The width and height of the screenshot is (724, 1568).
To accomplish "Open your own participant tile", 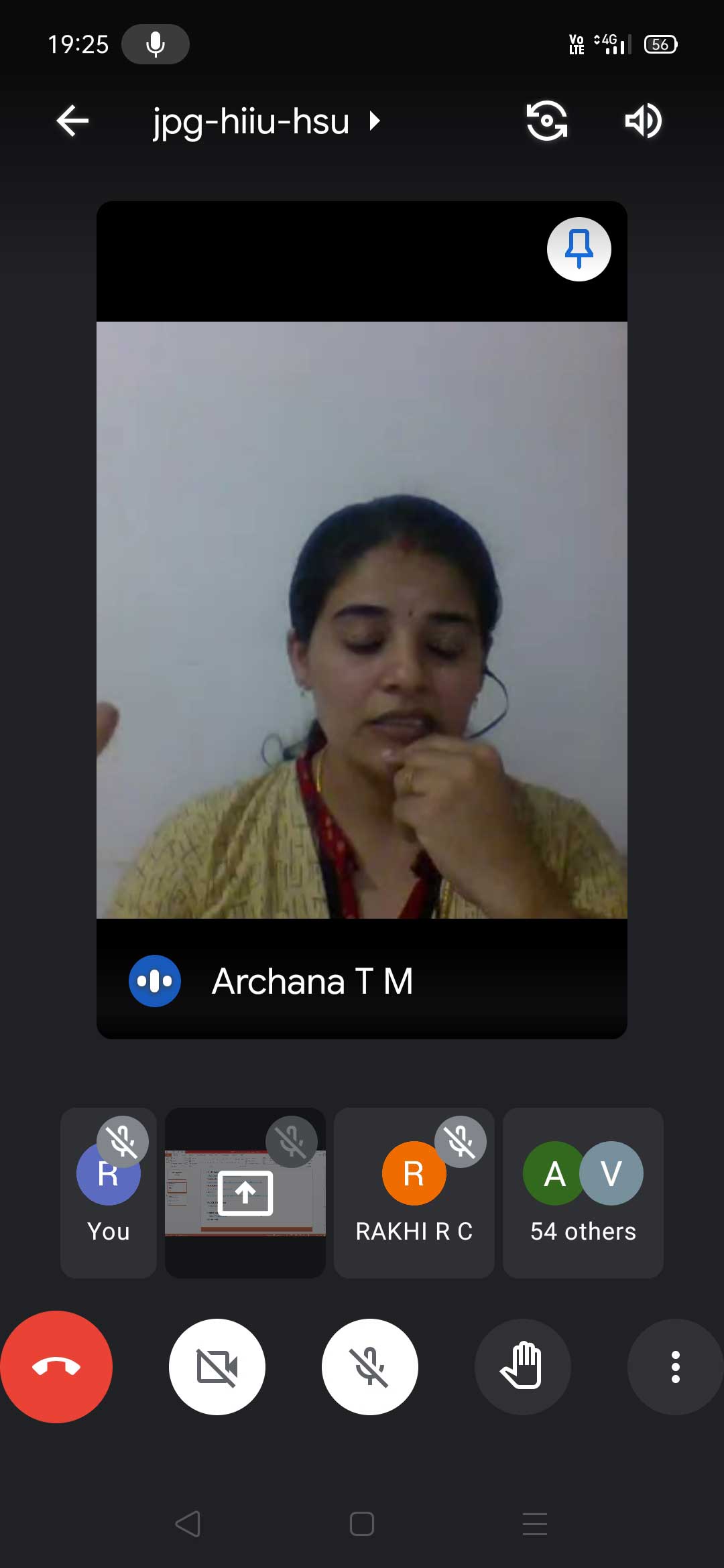I will [109, 1193].
